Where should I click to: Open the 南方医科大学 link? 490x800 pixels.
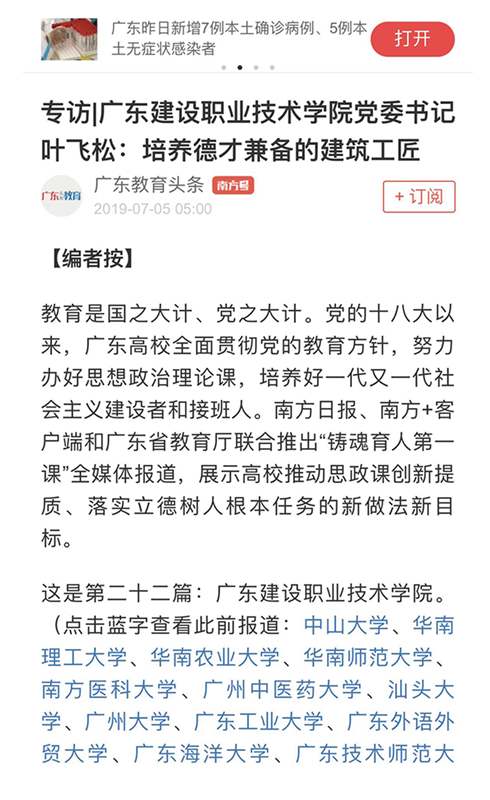click(109, 689)
